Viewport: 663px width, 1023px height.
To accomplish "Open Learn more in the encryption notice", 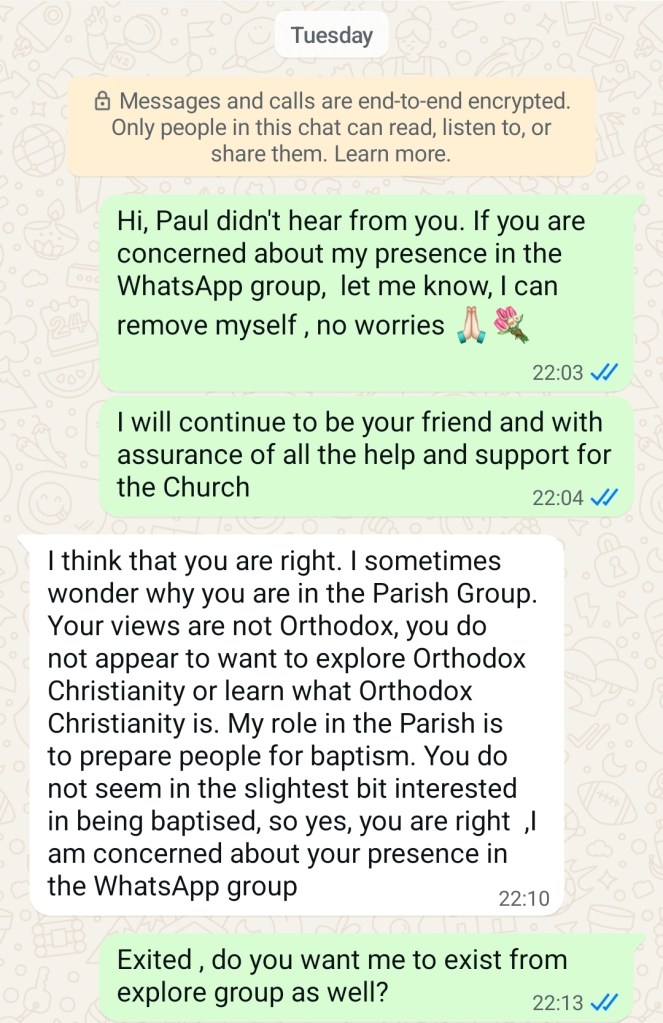I will click(393, 155).
